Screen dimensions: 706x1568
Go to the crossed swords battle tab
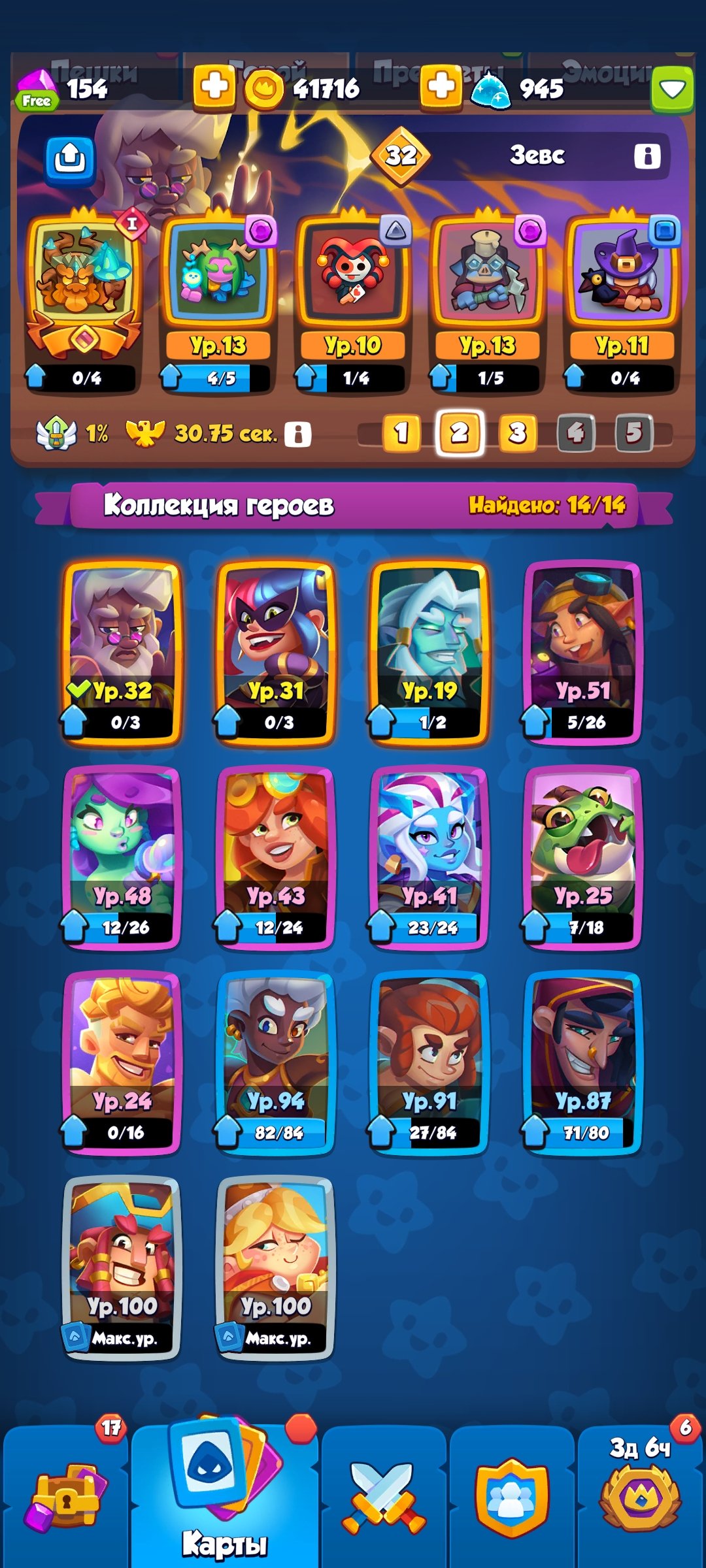pyautogui.click(x=384, y=1497)
